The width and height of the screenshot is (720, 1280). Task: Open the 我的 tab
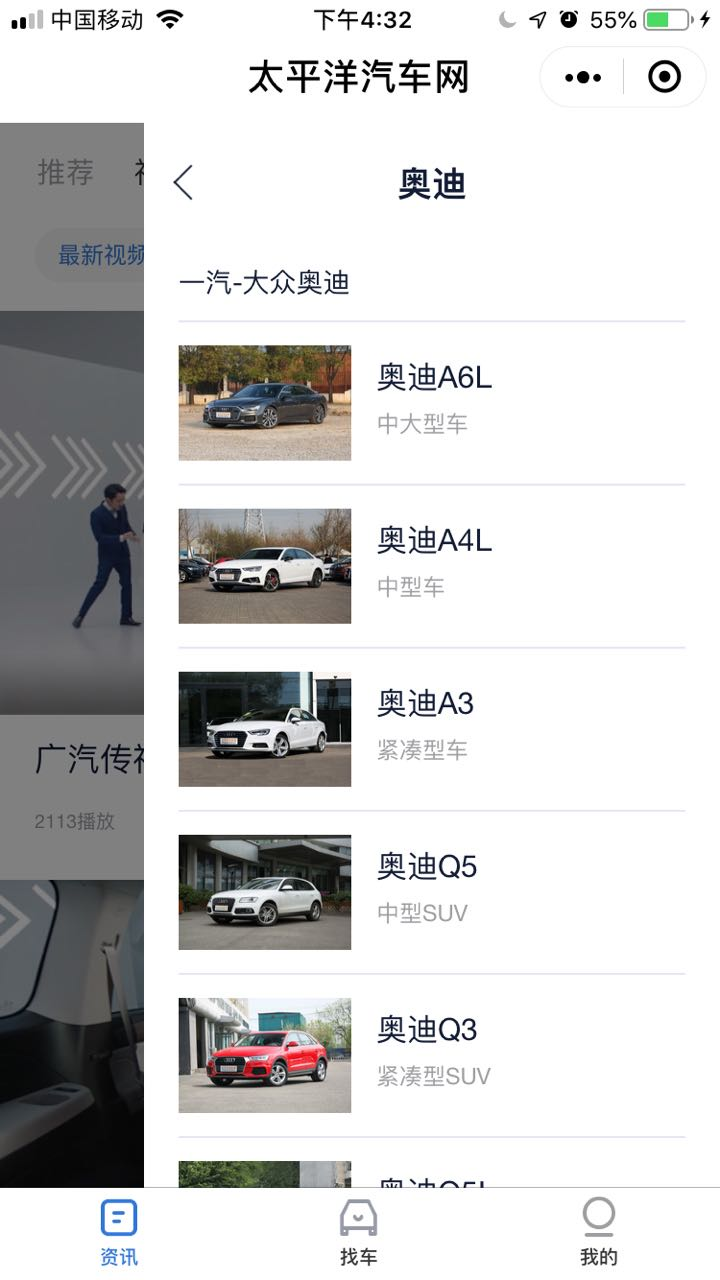[598, 1233]
